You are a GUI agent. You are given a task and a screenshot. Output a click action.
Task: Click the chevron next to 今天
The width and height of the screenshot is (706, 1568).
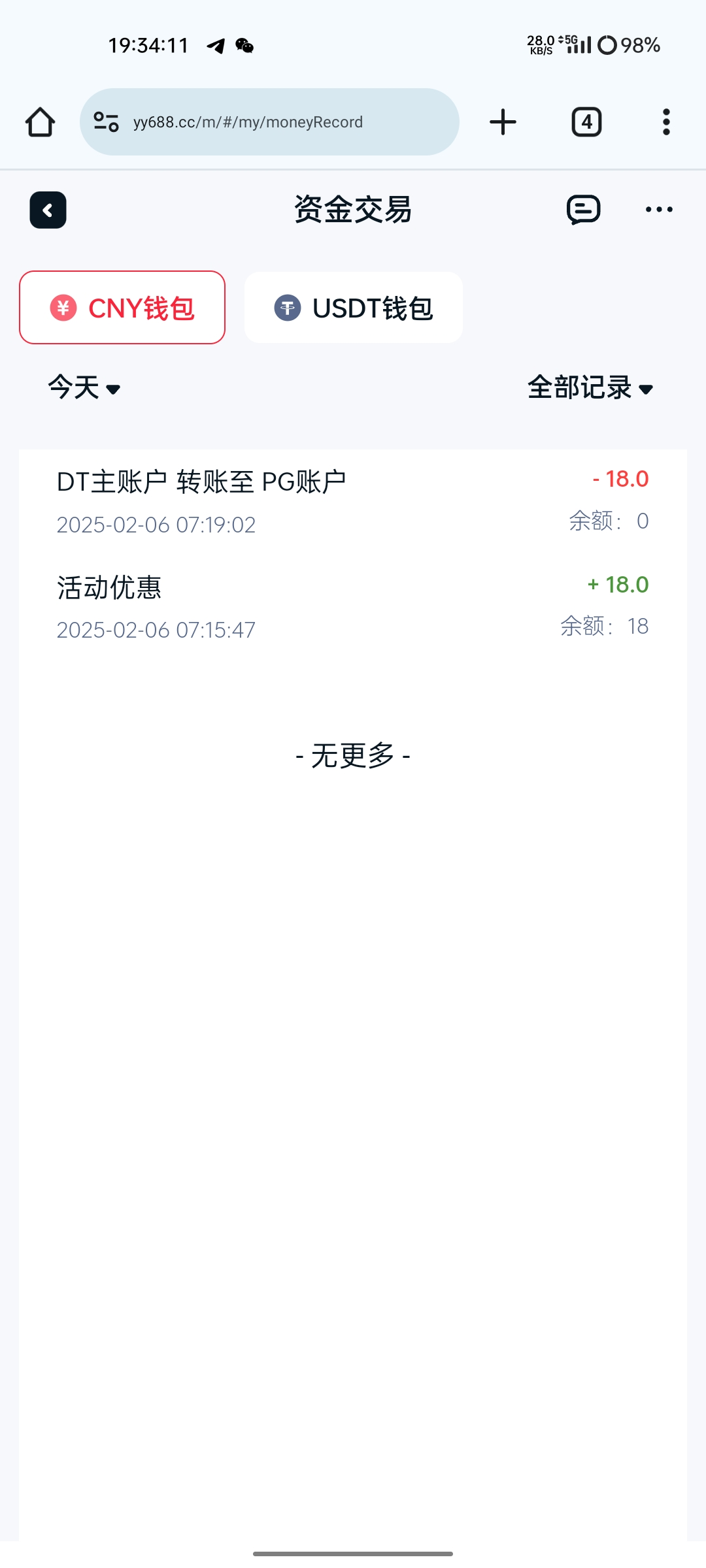pyautogui.click(x=115, y=389)
